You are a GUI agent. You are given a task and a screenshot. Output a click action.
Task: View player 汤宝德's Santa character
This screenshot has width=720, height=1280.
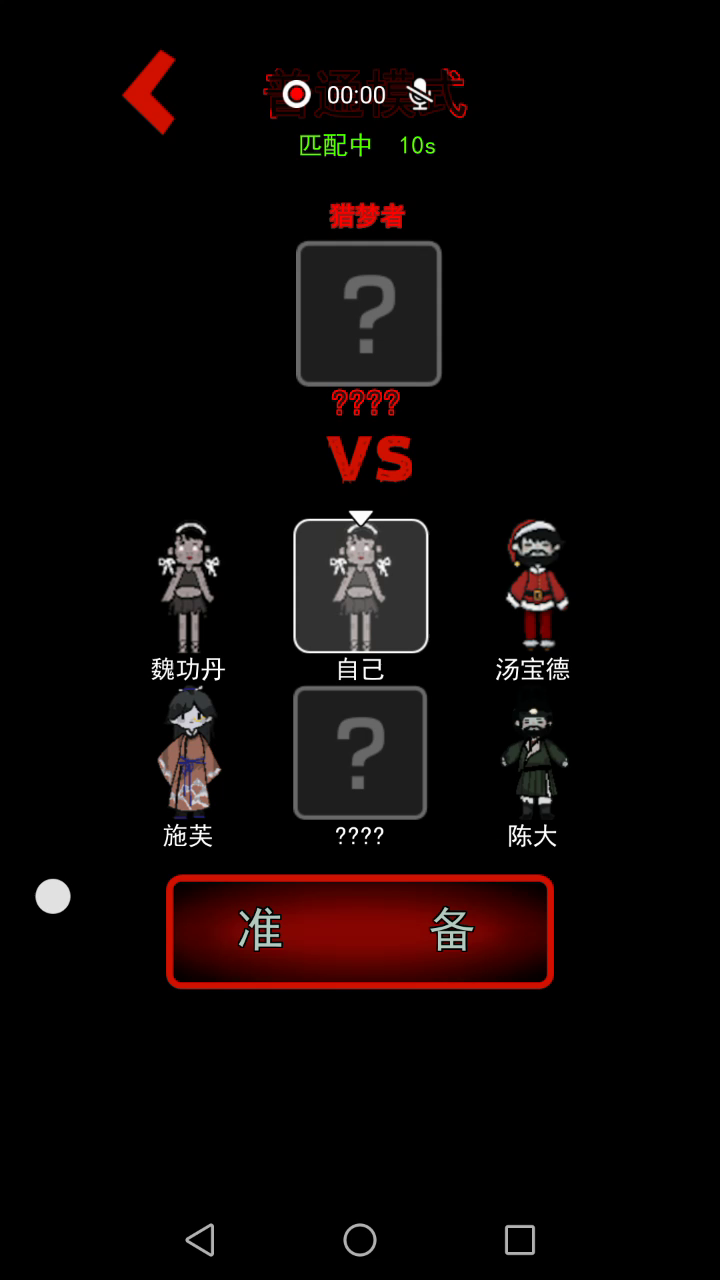533,587
